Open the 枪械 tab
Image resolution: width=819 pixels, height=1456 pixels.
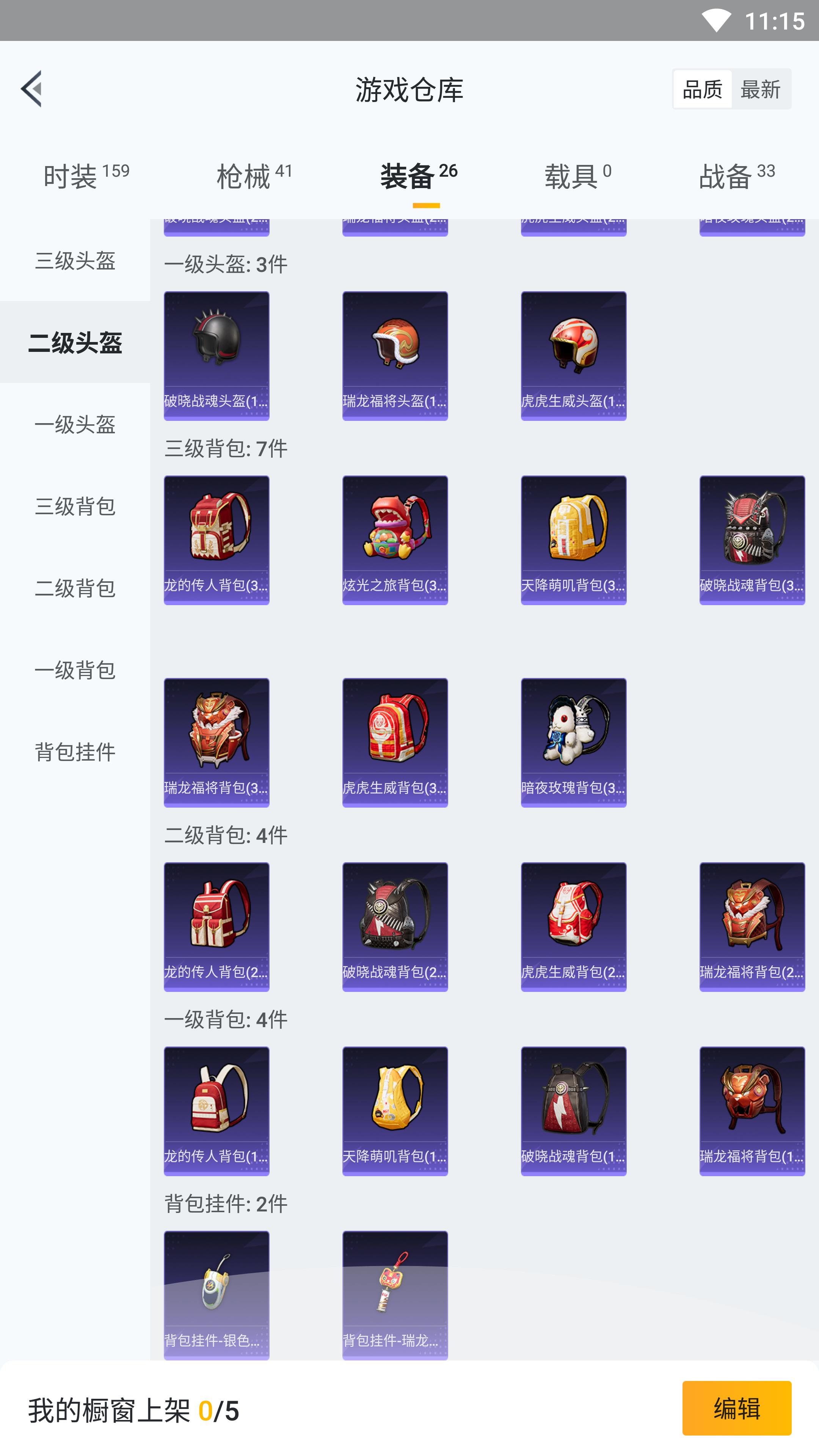coord(254,176)
